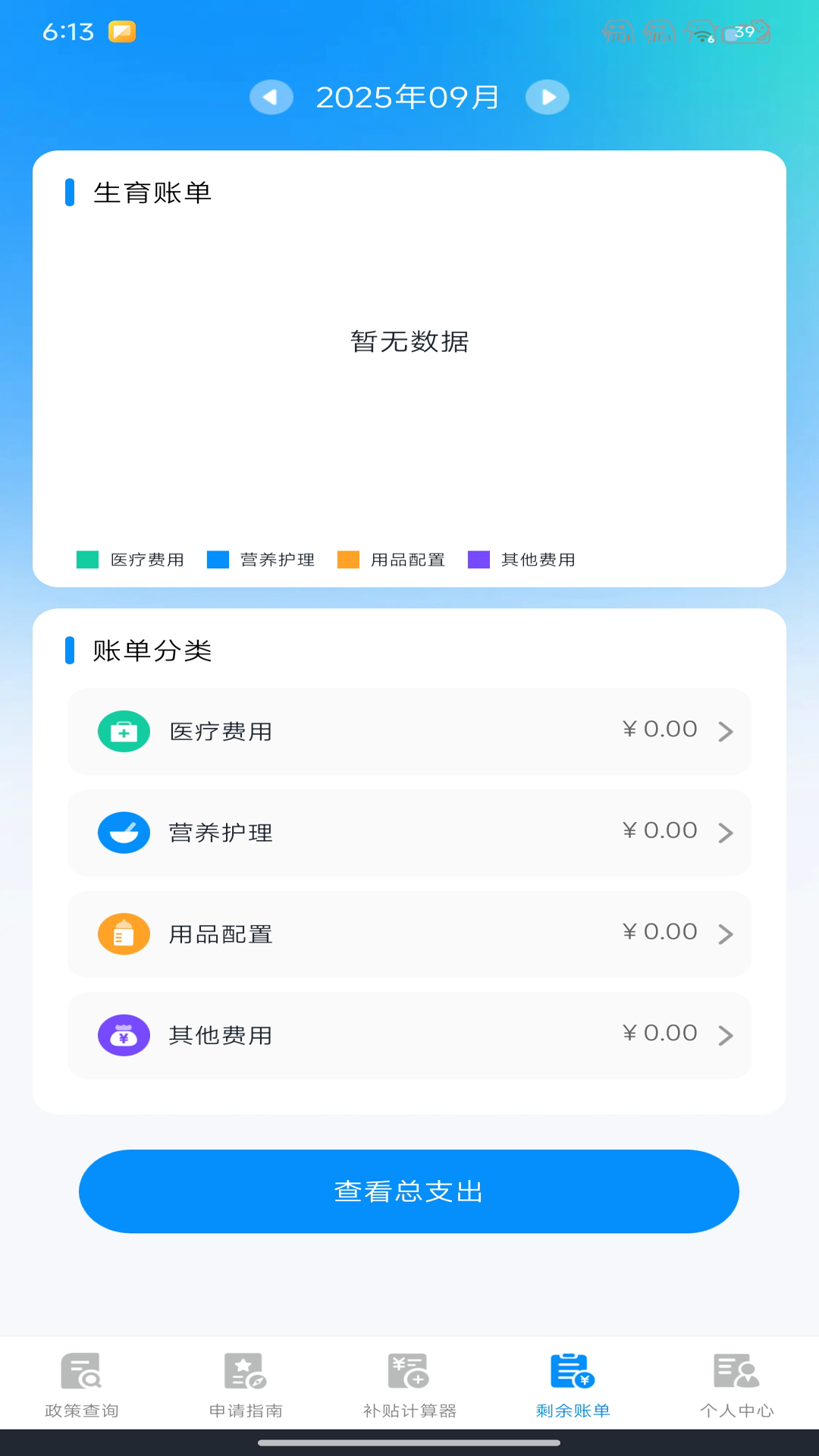Screen dimensions: 819x1456
Task: Expand details for the 医疗费用 category
Action: coord(726,731)
